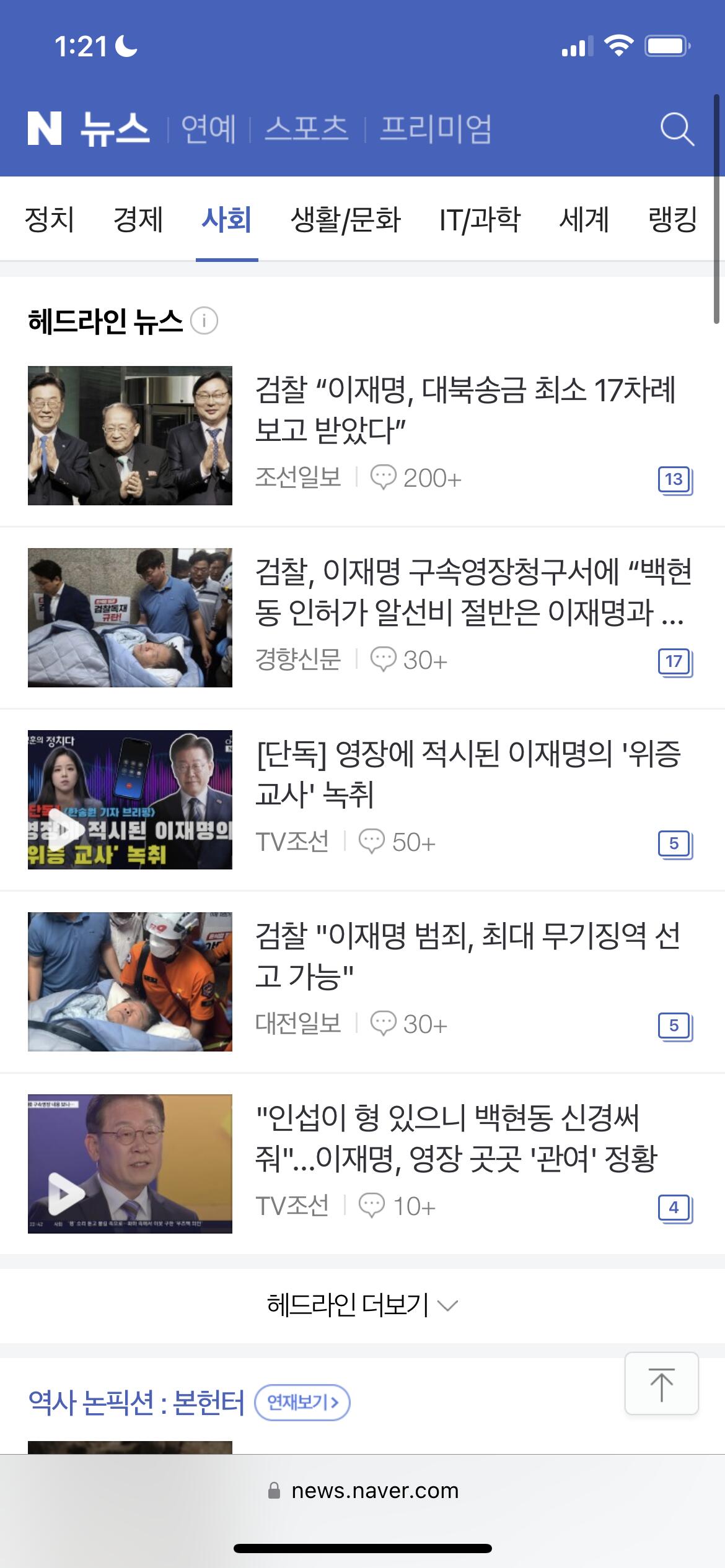Go to the IT/과학 tab
Viewport: 725px width, 1568px height.
pos(480,219)
